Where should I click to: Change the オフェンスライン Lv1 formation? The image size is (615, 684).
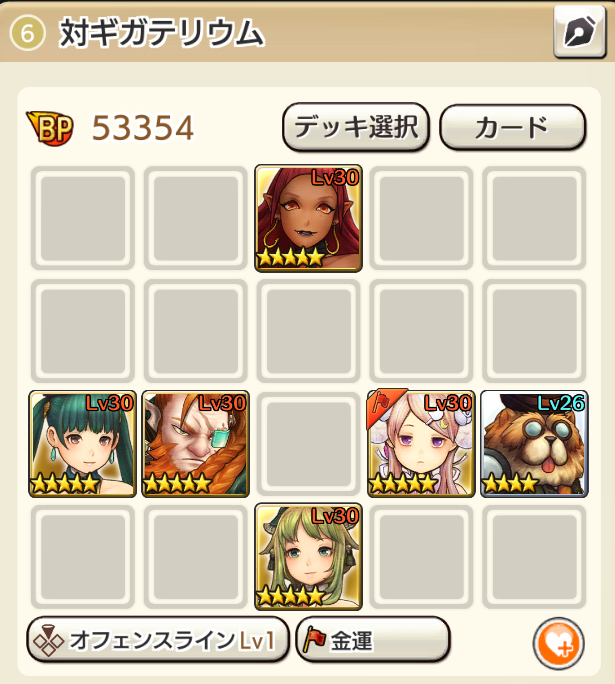[x=158, y=641]
